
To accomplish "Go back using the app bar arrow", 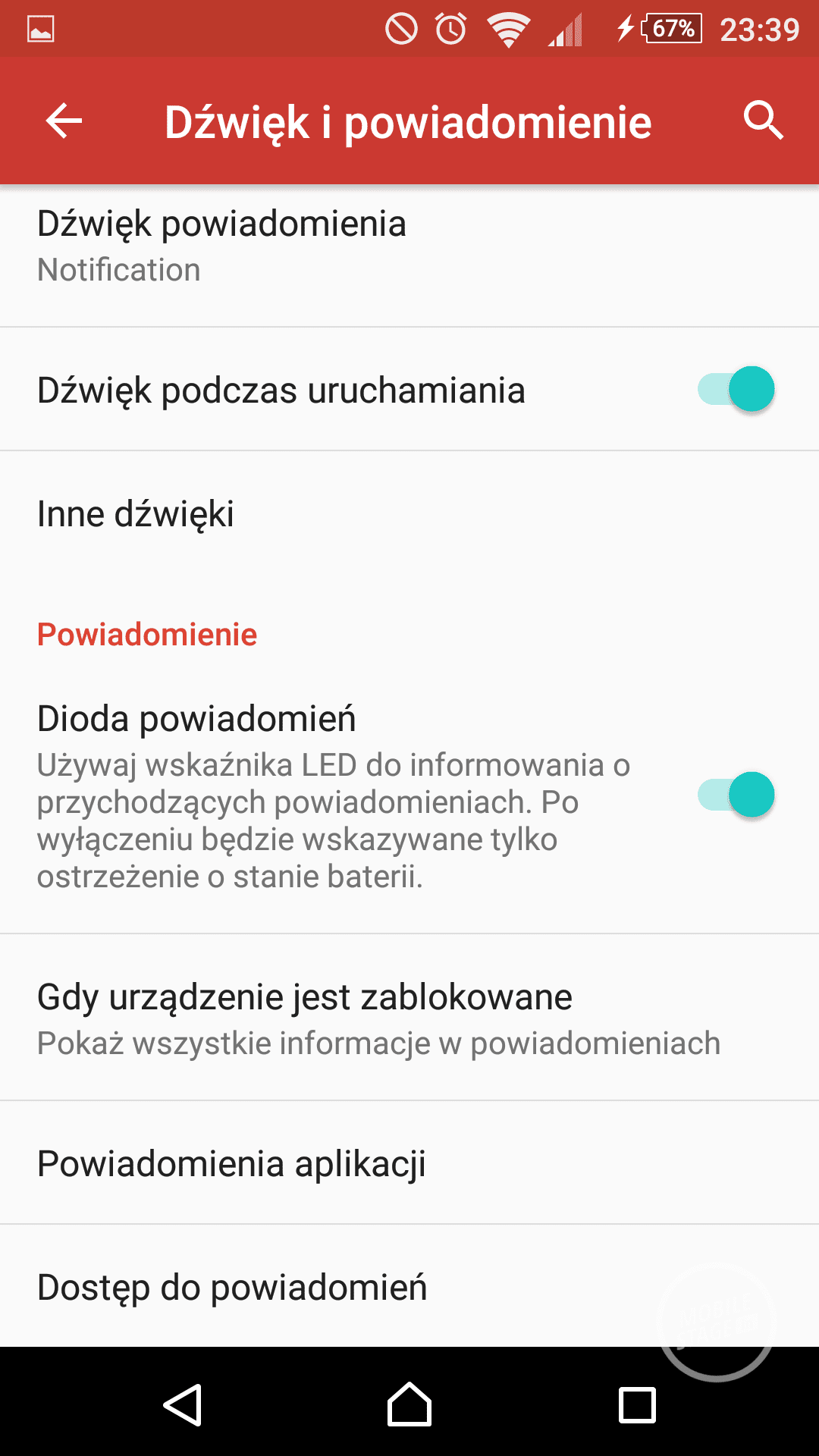I will (64, 121).
